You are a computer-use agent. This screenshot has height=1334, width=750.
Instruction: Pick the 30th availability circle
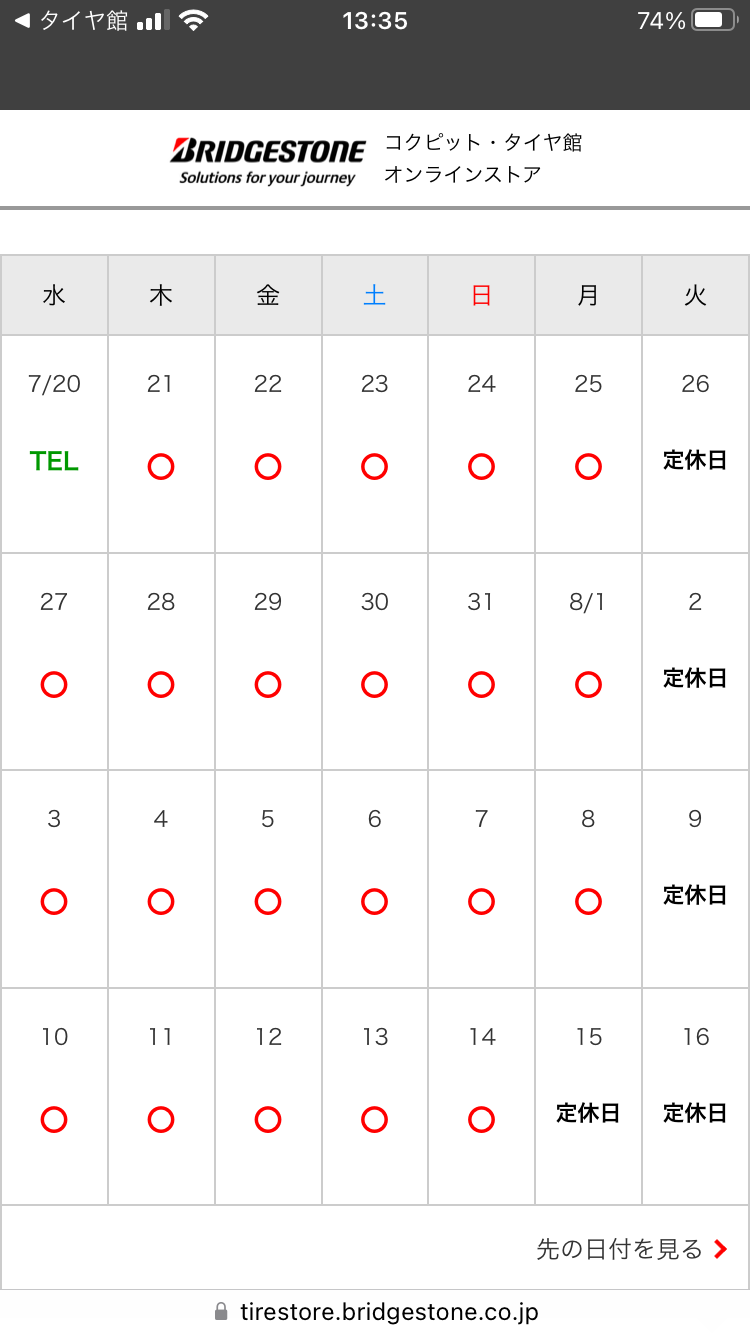tap(375, 684)
